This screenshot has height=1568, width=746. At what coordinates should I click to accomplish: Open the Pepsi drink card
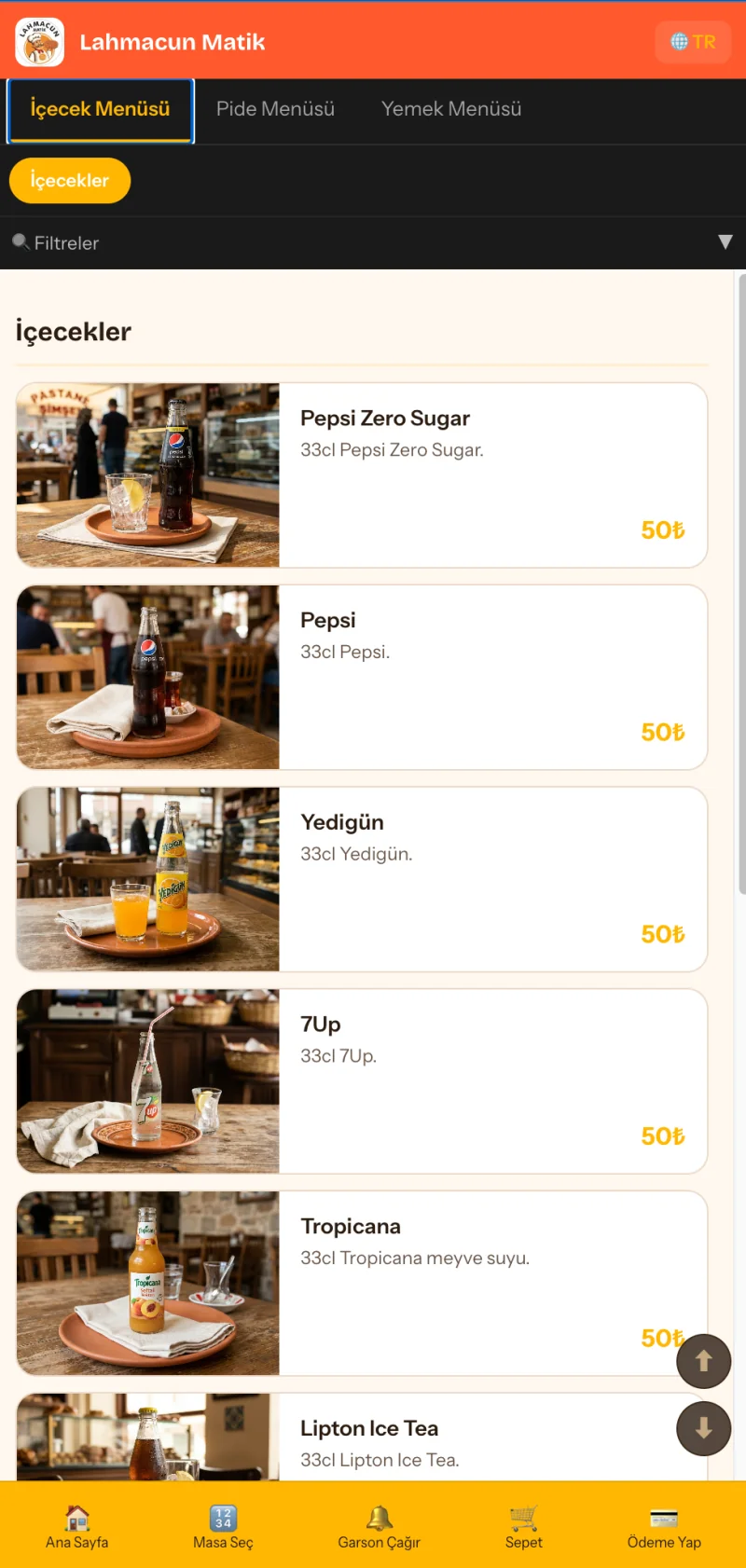(x=362, y=678)
